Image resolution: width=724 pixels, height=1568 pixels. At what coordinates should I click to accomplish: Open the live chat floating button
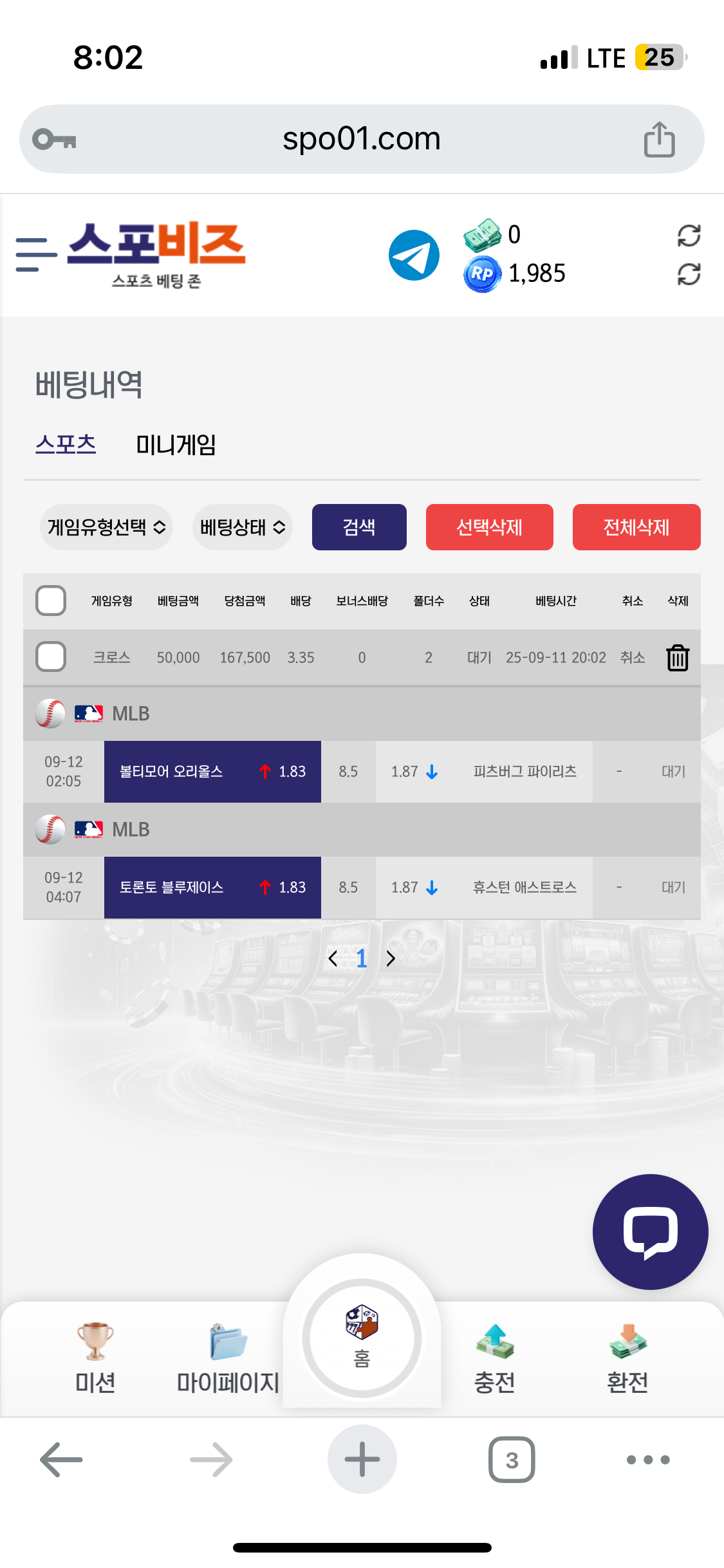[x=650, y=1231]
